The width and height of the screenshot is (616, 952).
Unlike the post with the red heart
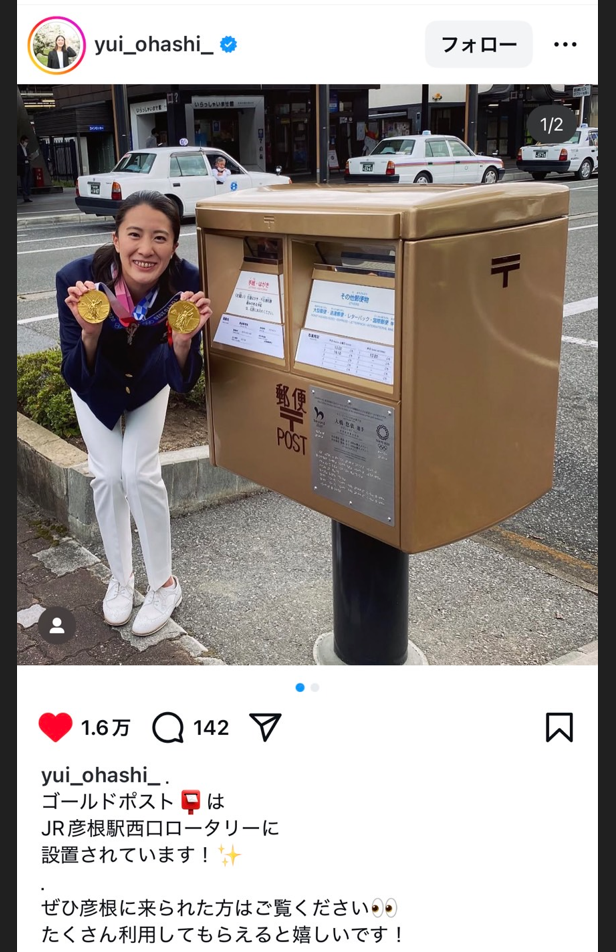point(56,727)
